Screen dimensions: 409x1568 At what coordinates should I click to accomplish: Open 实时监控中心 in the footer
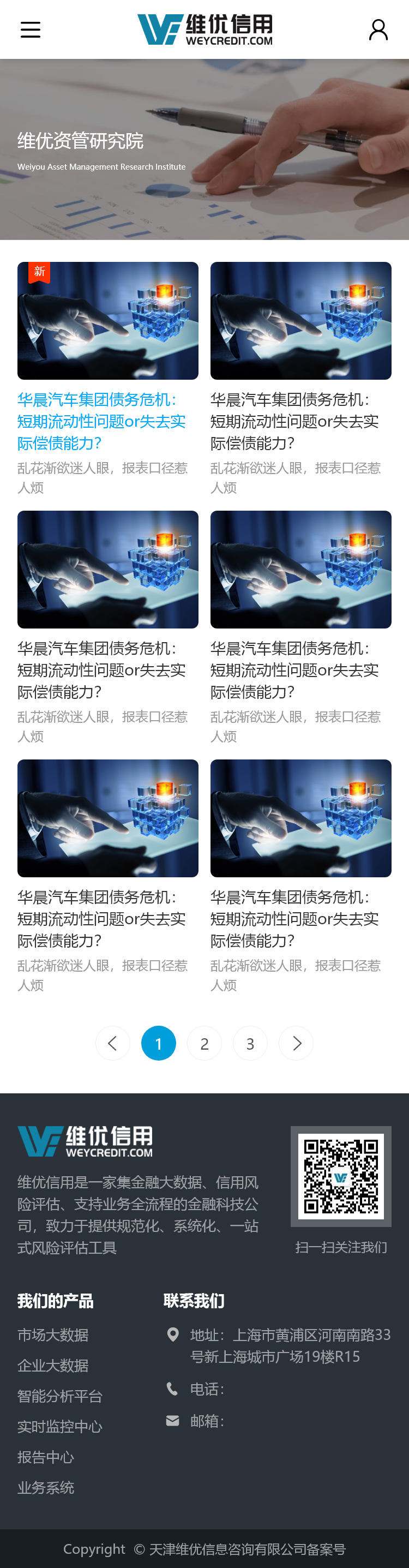point(59,1426)
